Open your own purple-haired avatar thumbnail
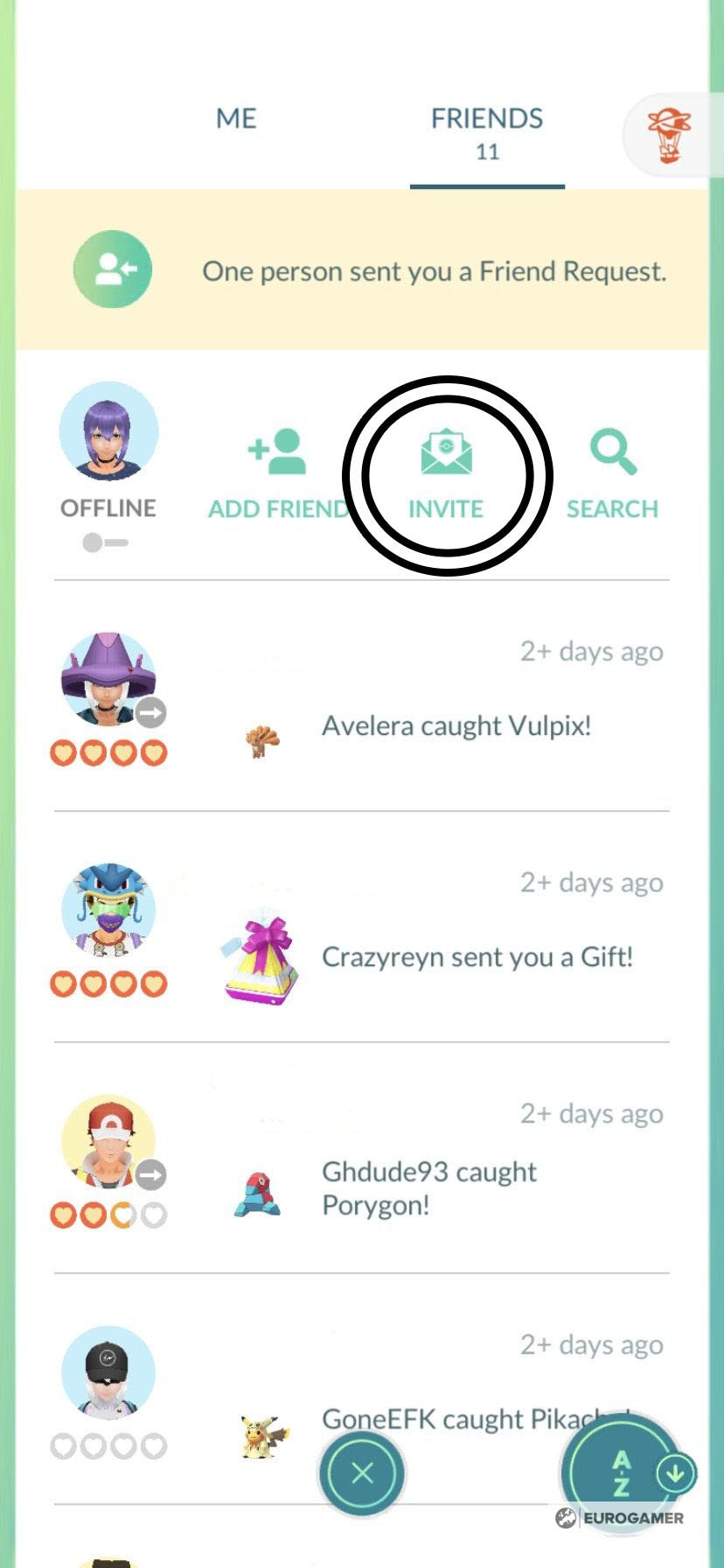 (x=108, y=431)
